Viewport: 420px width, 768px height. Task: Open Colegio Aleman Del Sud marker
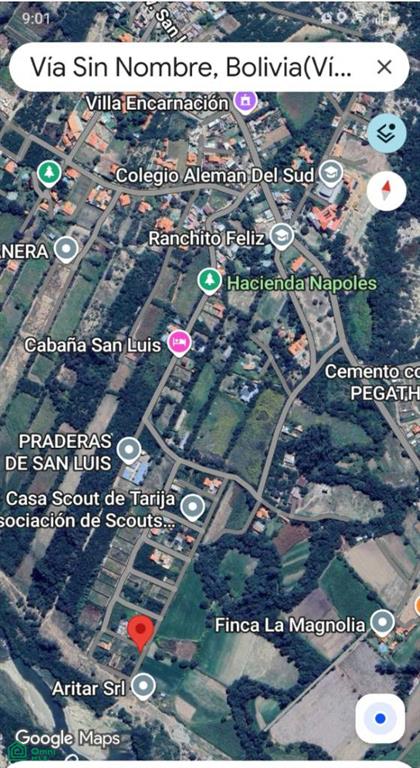click(330, 173)
